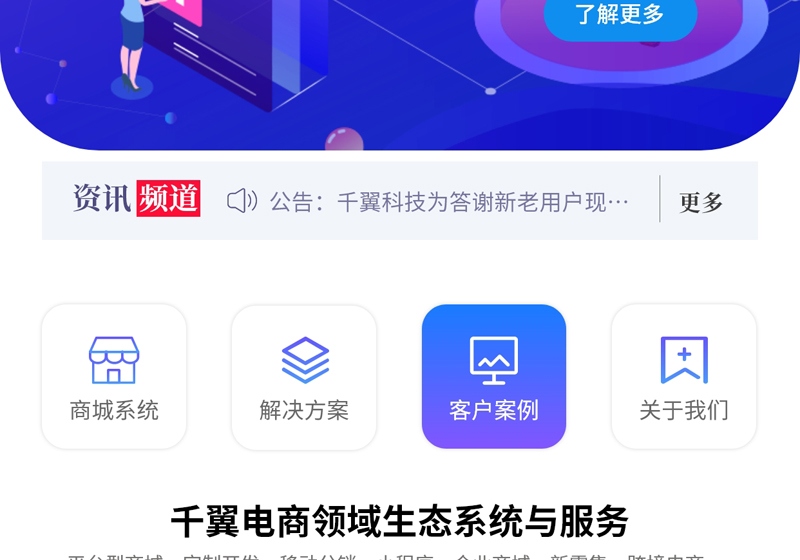The image size is (800, 560).
Task: Open the 关于我们 card
Action: 684,377
